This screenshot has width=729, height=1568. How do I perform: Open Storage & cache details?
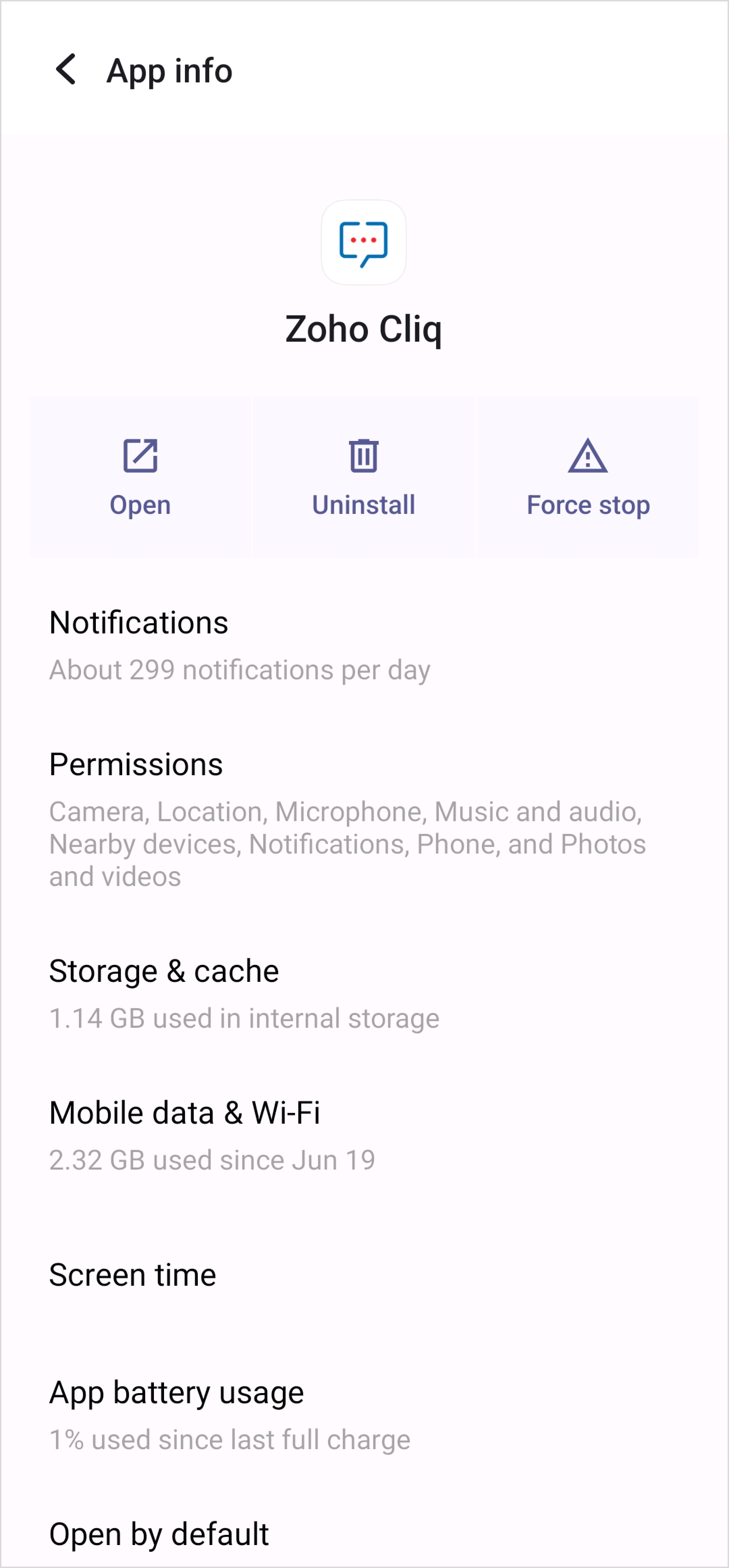click(x=364, y=994)
